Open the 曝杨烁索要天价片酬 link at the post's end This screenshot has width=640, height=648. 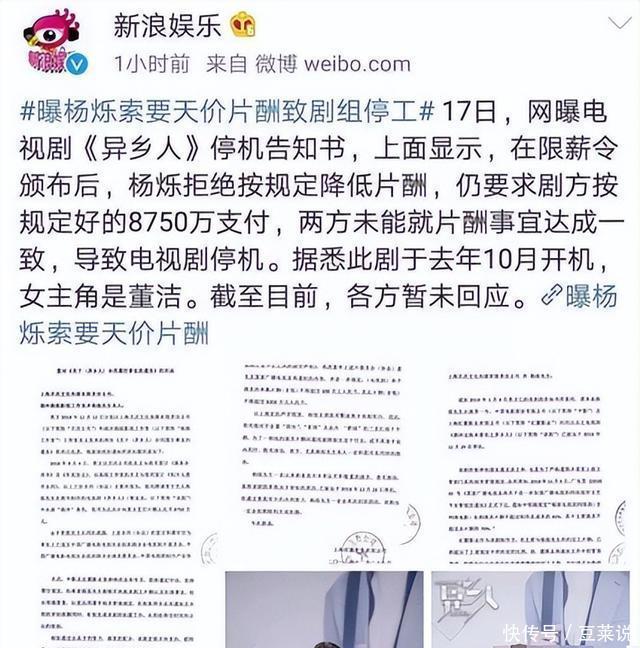(x=318, y=314)
